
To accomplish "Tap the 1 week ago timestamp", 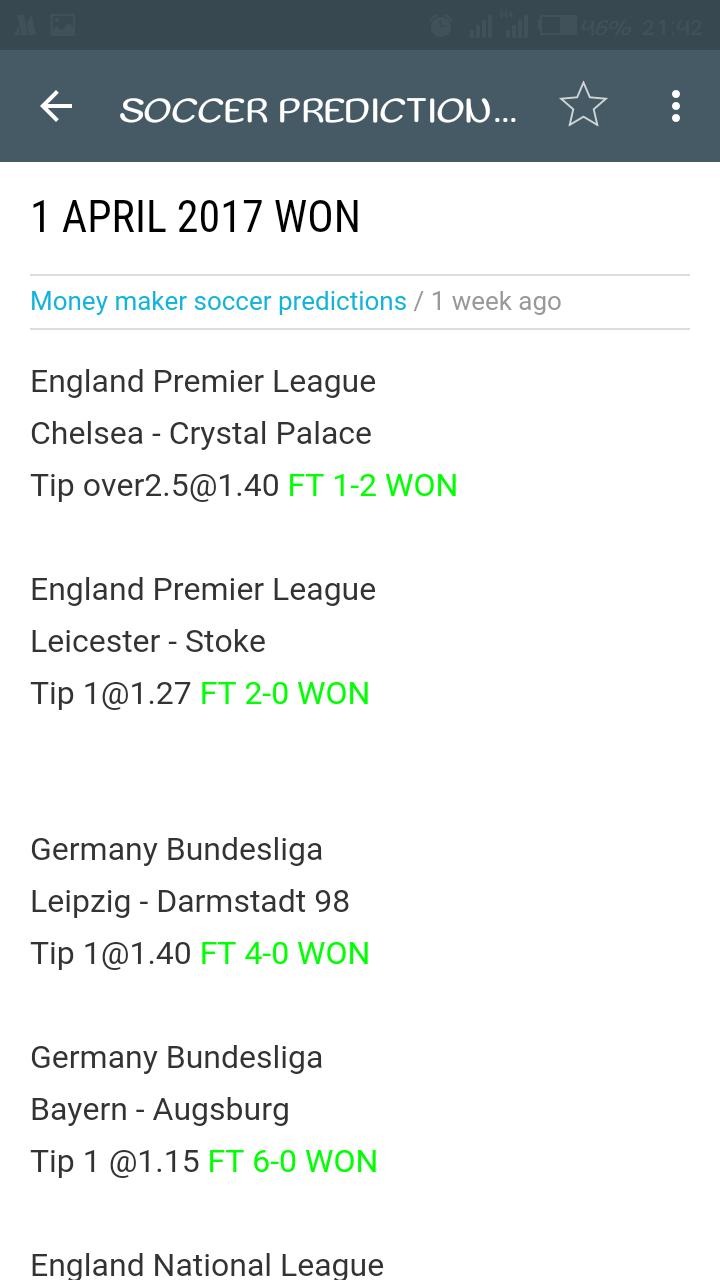I will [497, 301].
